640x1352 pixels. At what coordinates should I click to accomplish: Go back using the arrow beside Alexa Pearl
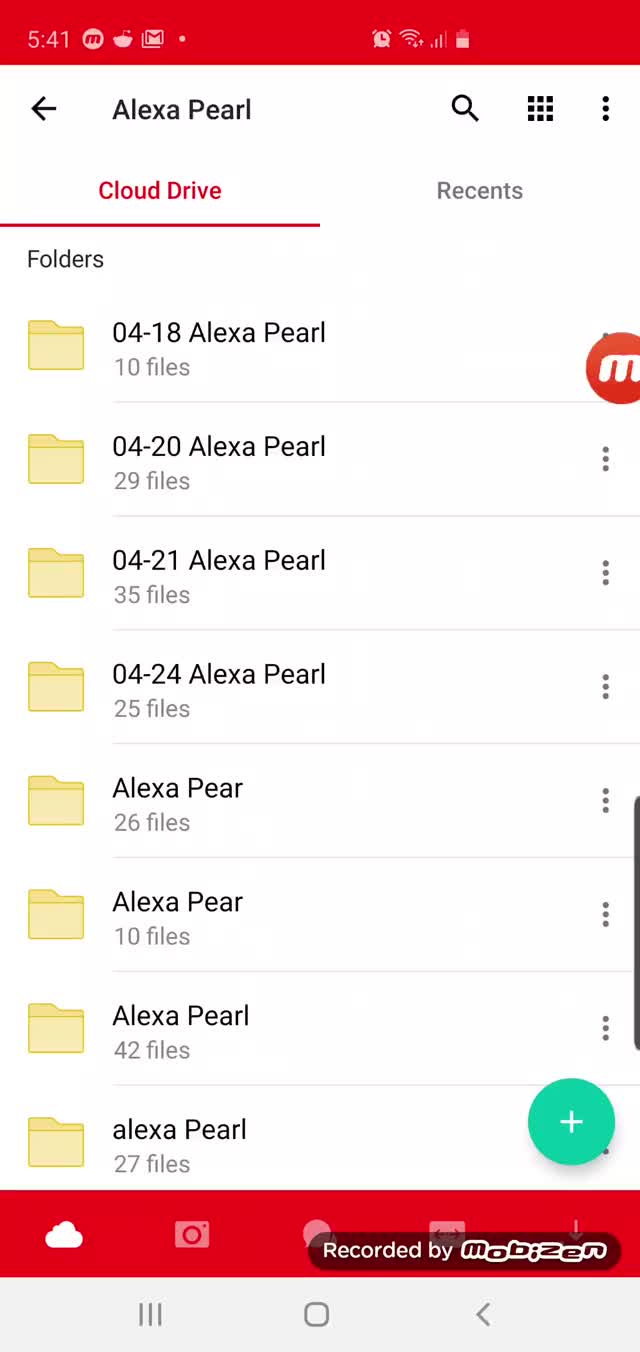coord(44,109)
